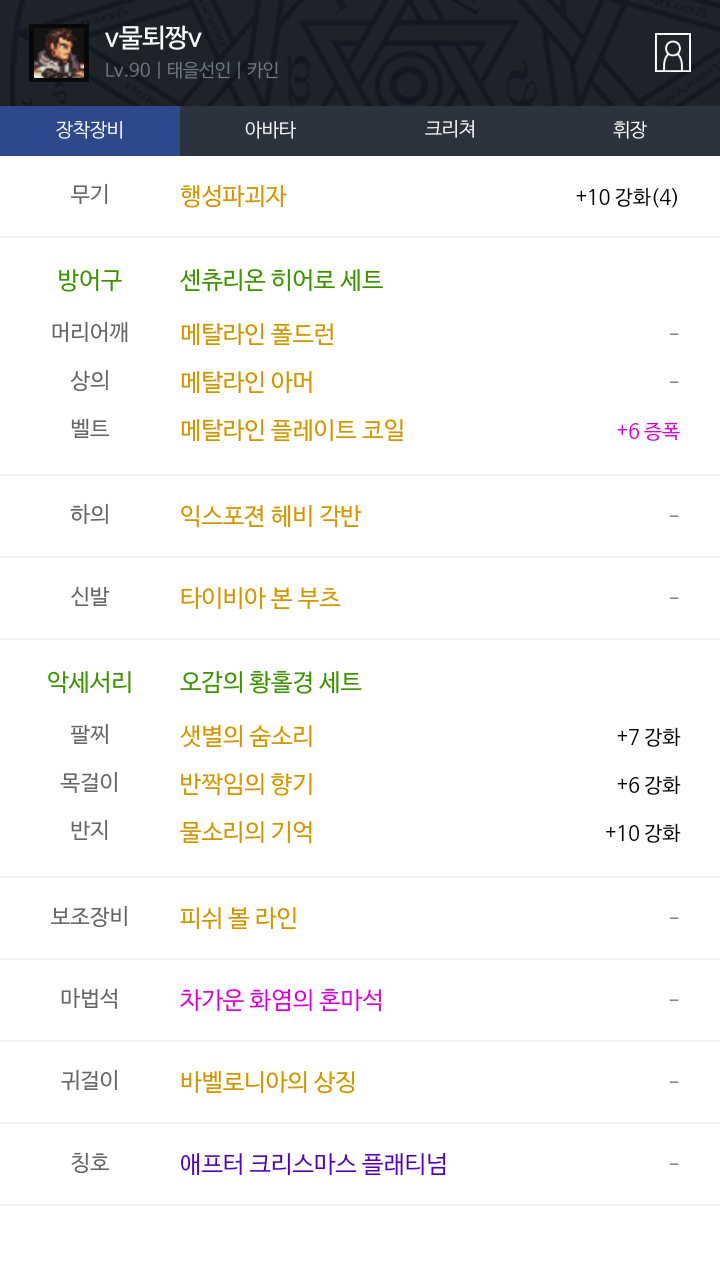Open weapon 행성파괴자 details
The width and height of the screenshot is (720, 1280).
(233, 196)
